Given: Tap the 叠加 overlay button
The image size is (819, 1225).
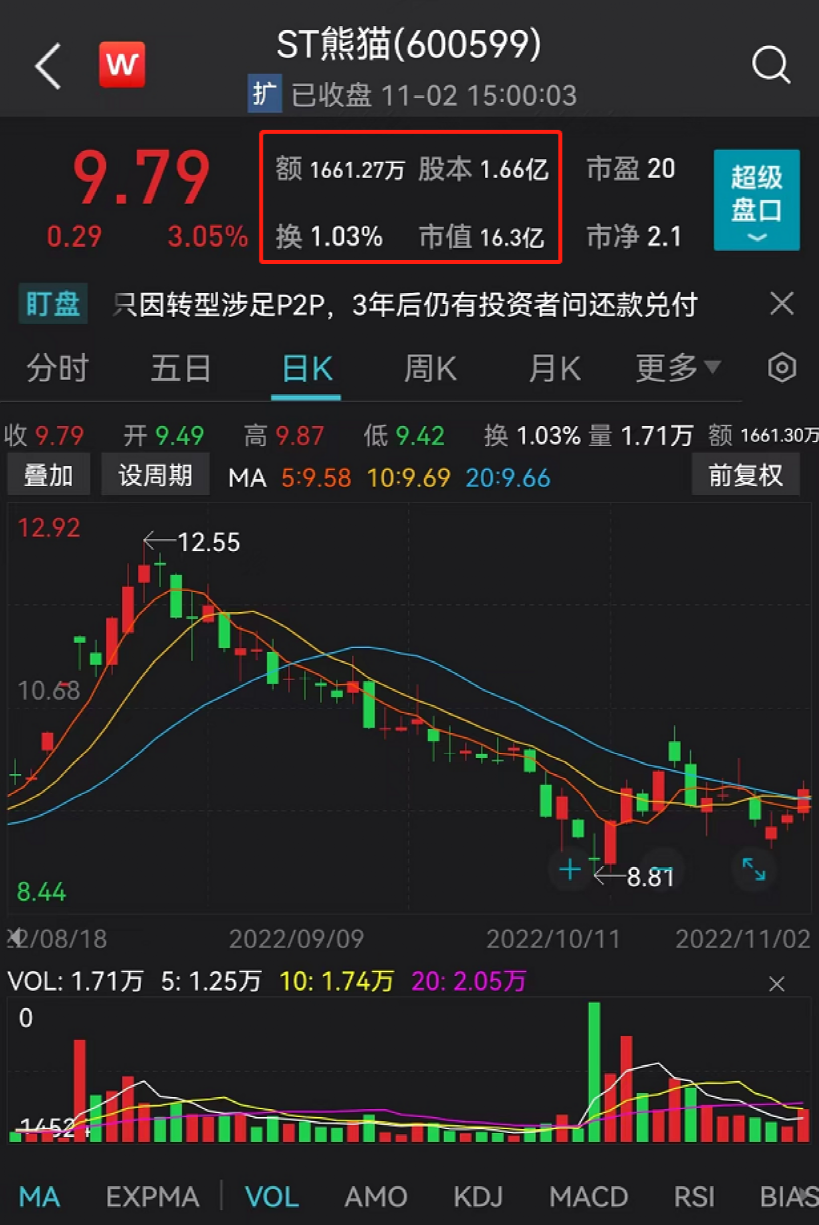Looking at the screenshot, I should (48, 475).
